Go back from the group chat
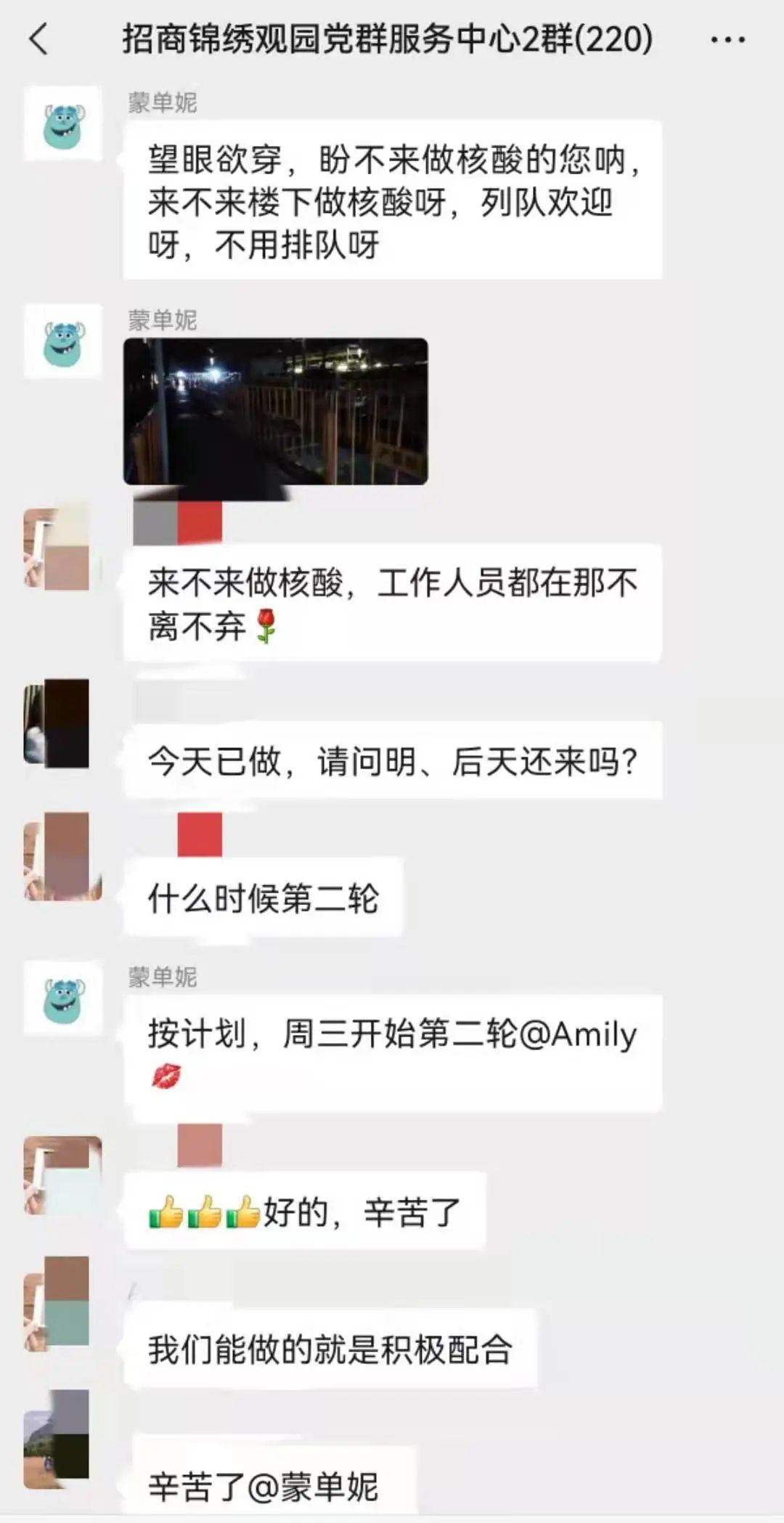 point(38,39)
